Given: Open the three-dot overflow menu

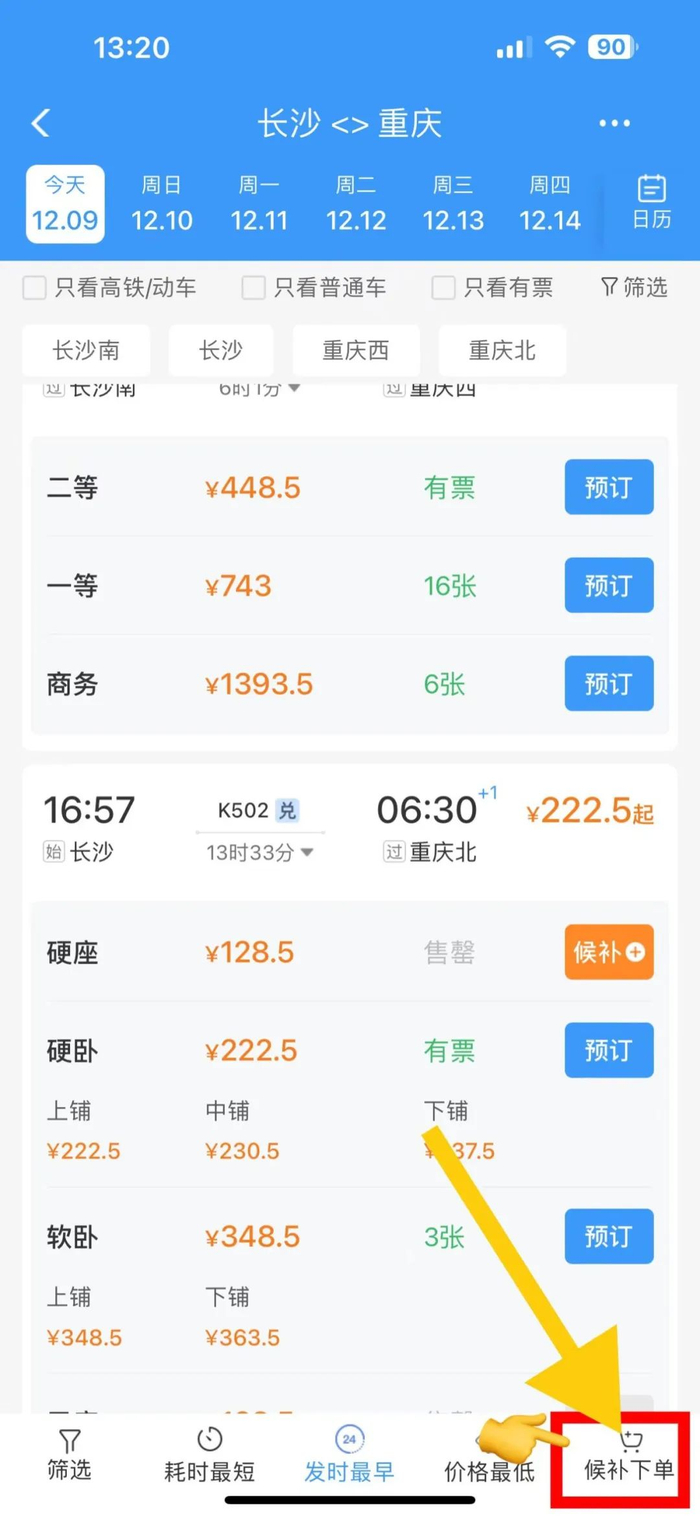Looking at the screenshot, I should pos(614,123).
